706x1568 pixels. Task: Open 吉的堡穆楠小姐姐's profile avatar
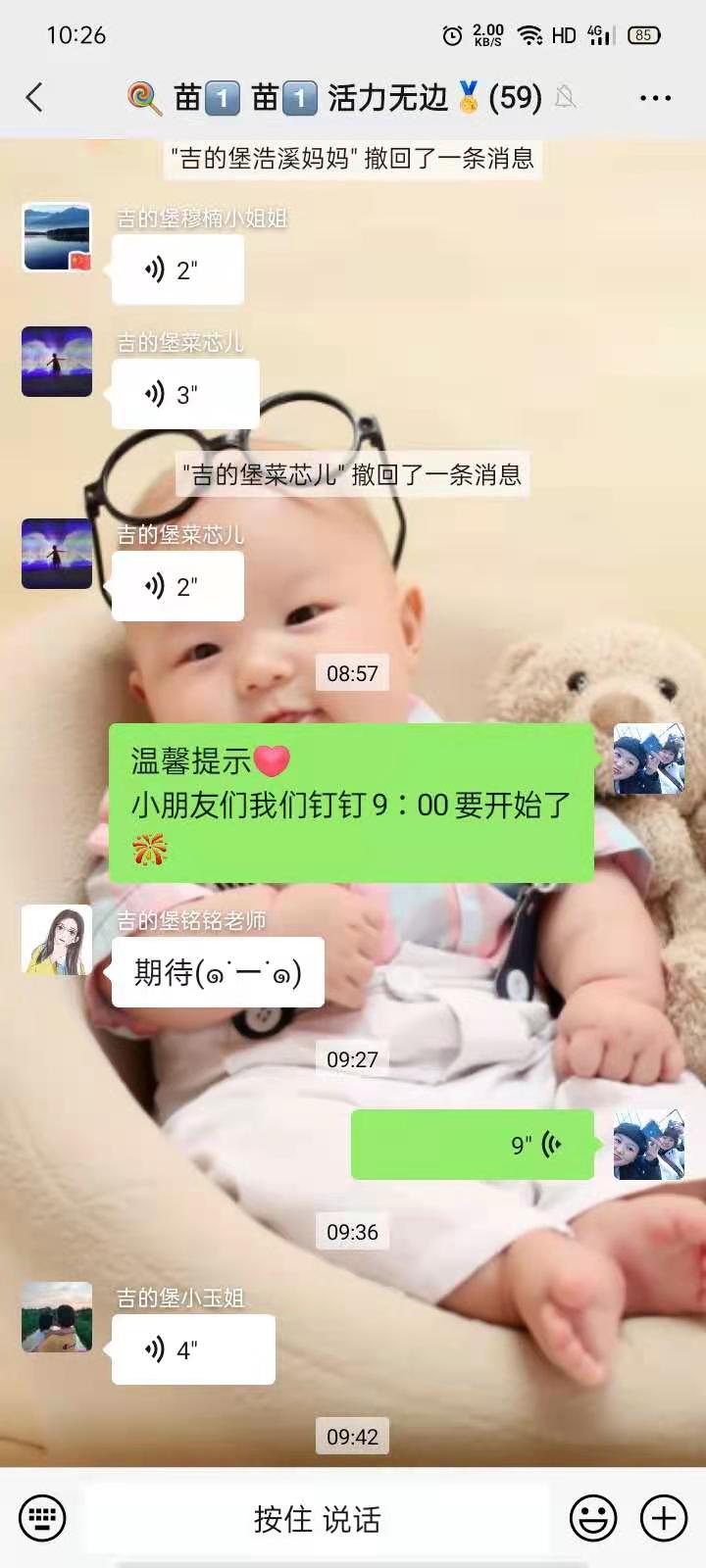click(x=57, y=237)
